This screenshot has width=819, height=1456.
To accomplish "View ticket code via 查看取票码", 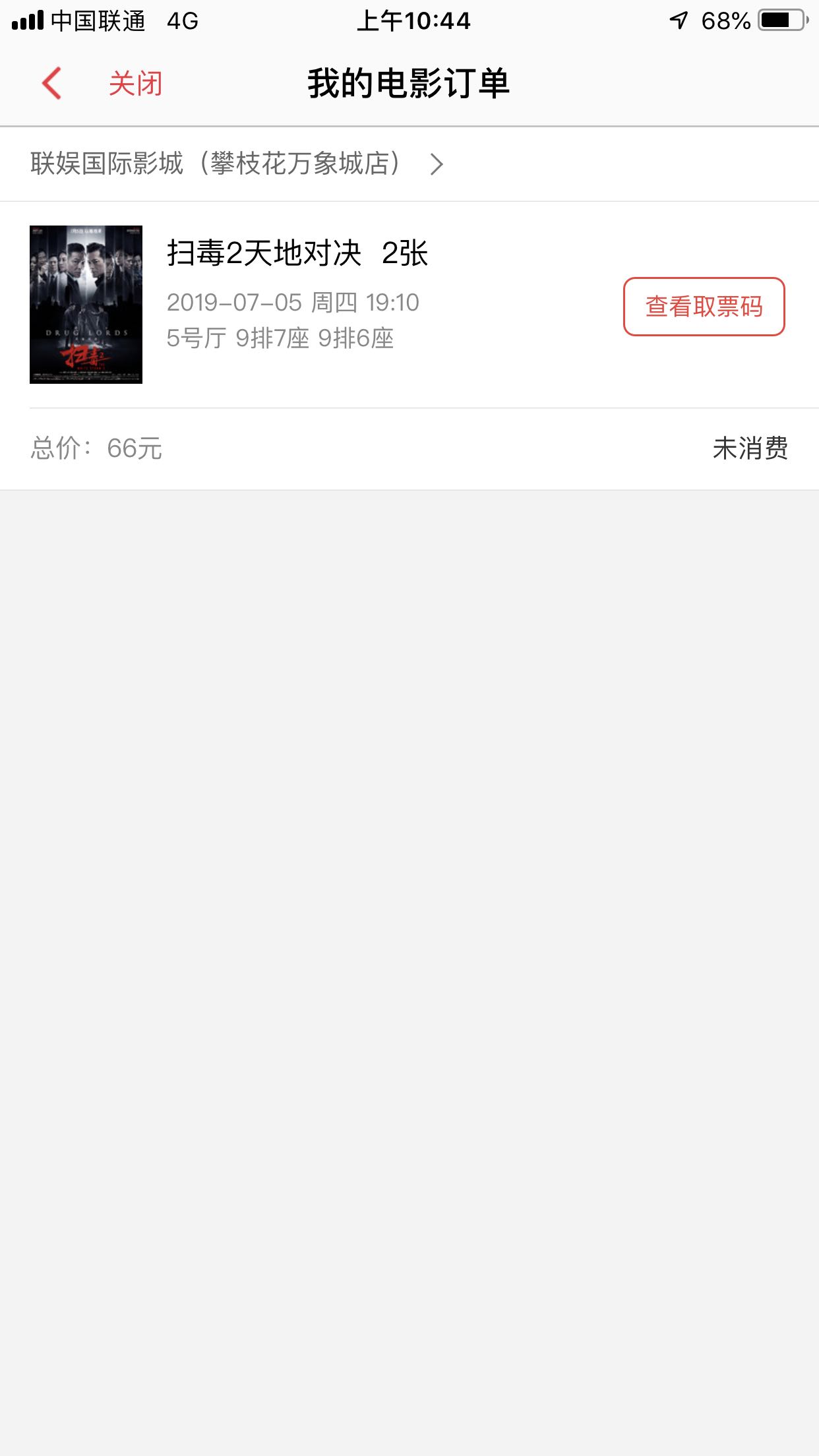I will coord(704,307).
